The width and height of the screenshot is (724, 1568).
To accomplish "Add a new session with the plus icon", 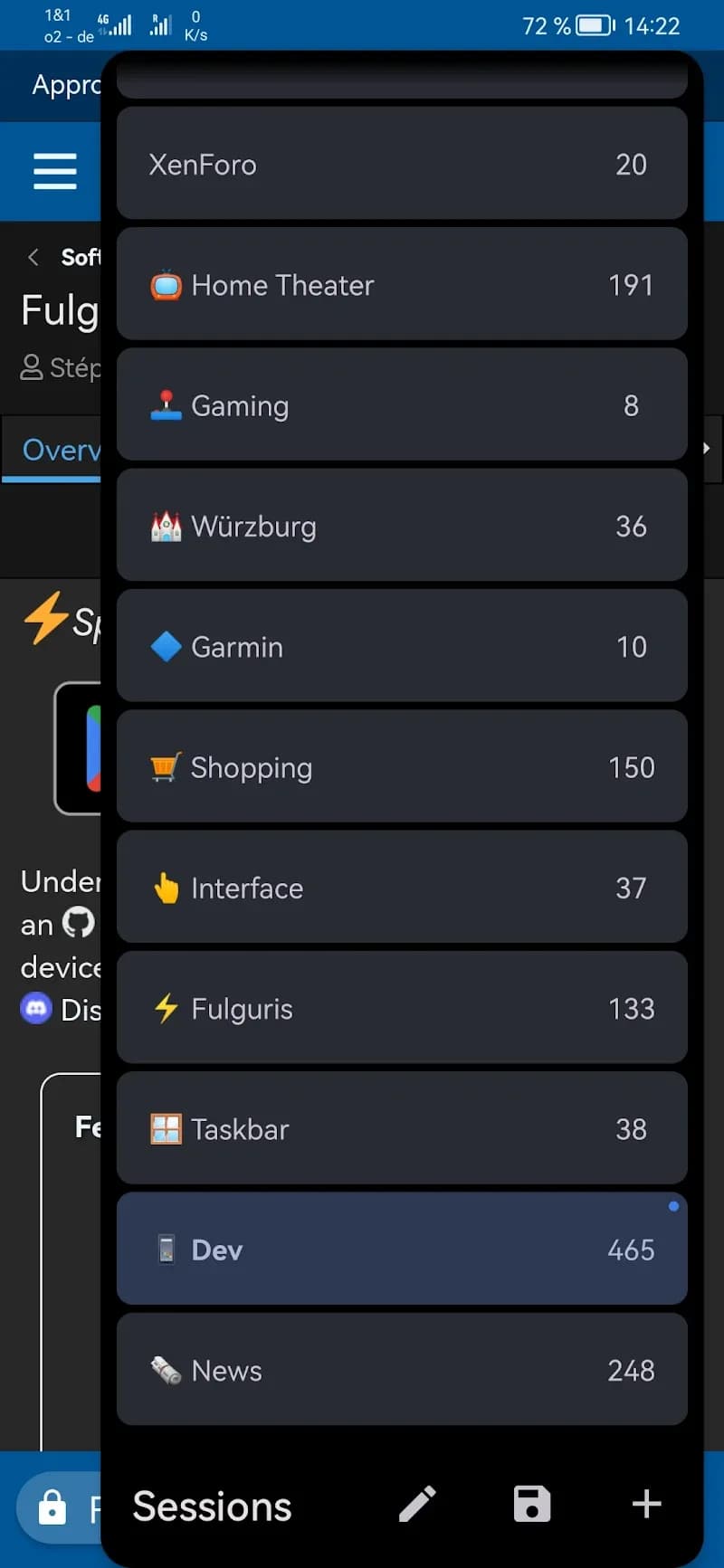I will (x=646, y=1505).
